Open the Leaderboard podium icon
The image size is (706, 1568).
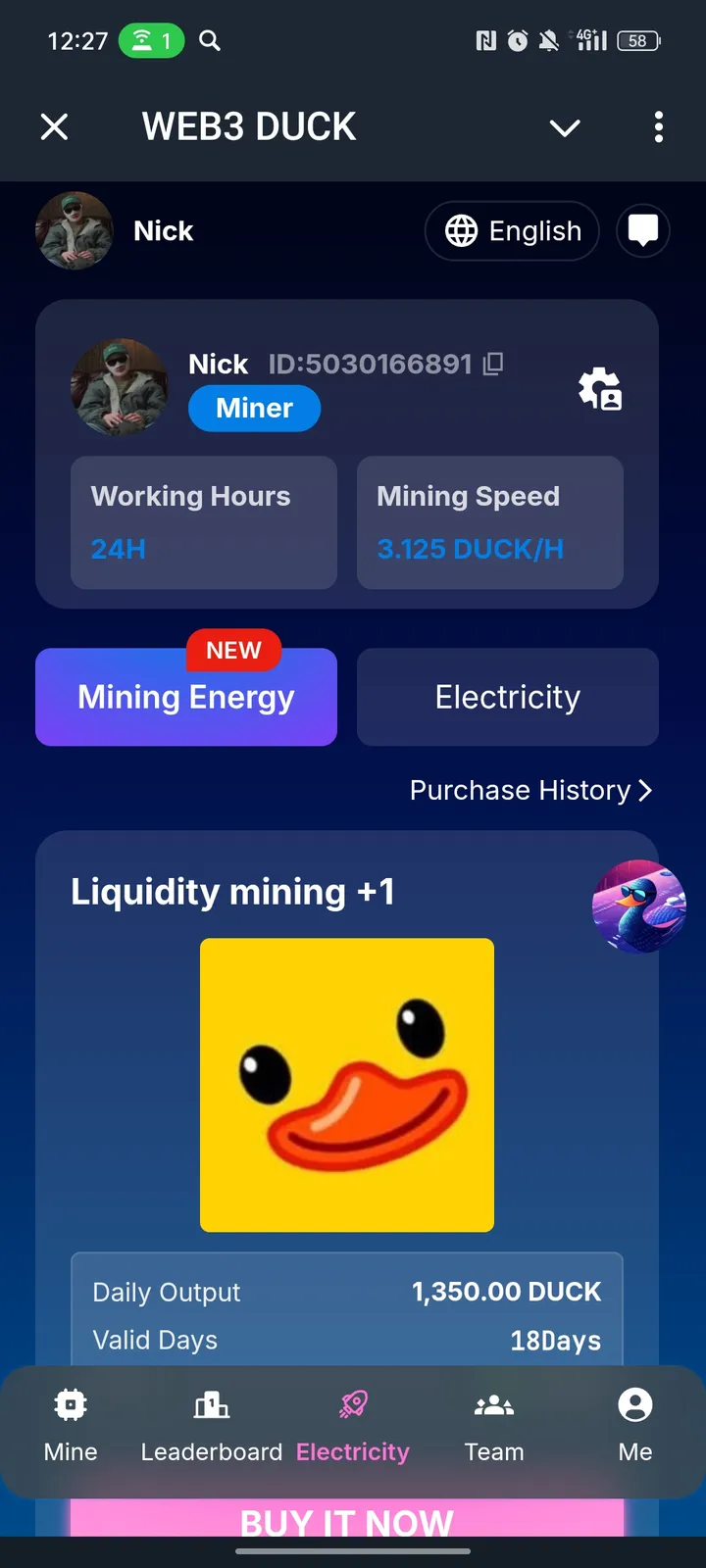click(211, 1403)
